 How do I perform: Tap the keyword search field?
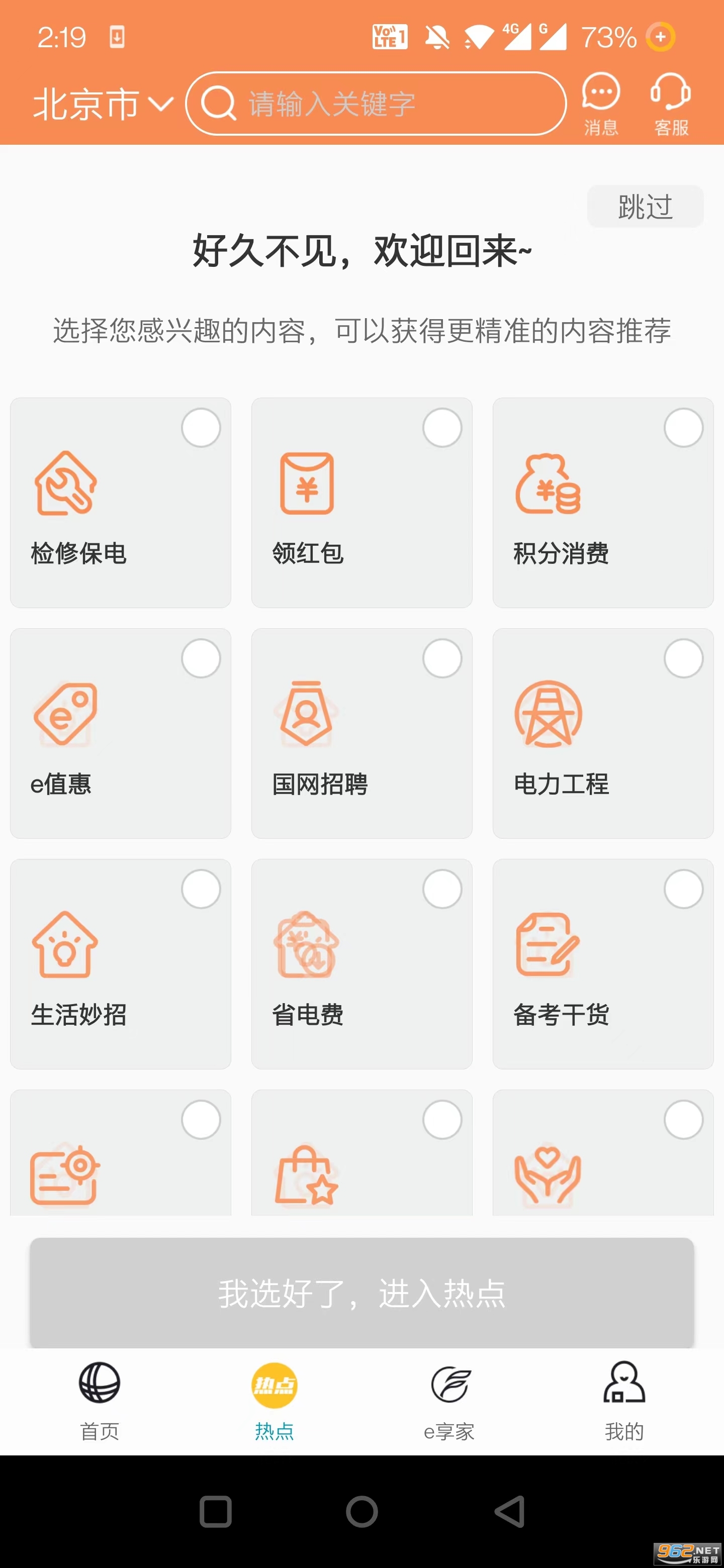click(376, 104)
